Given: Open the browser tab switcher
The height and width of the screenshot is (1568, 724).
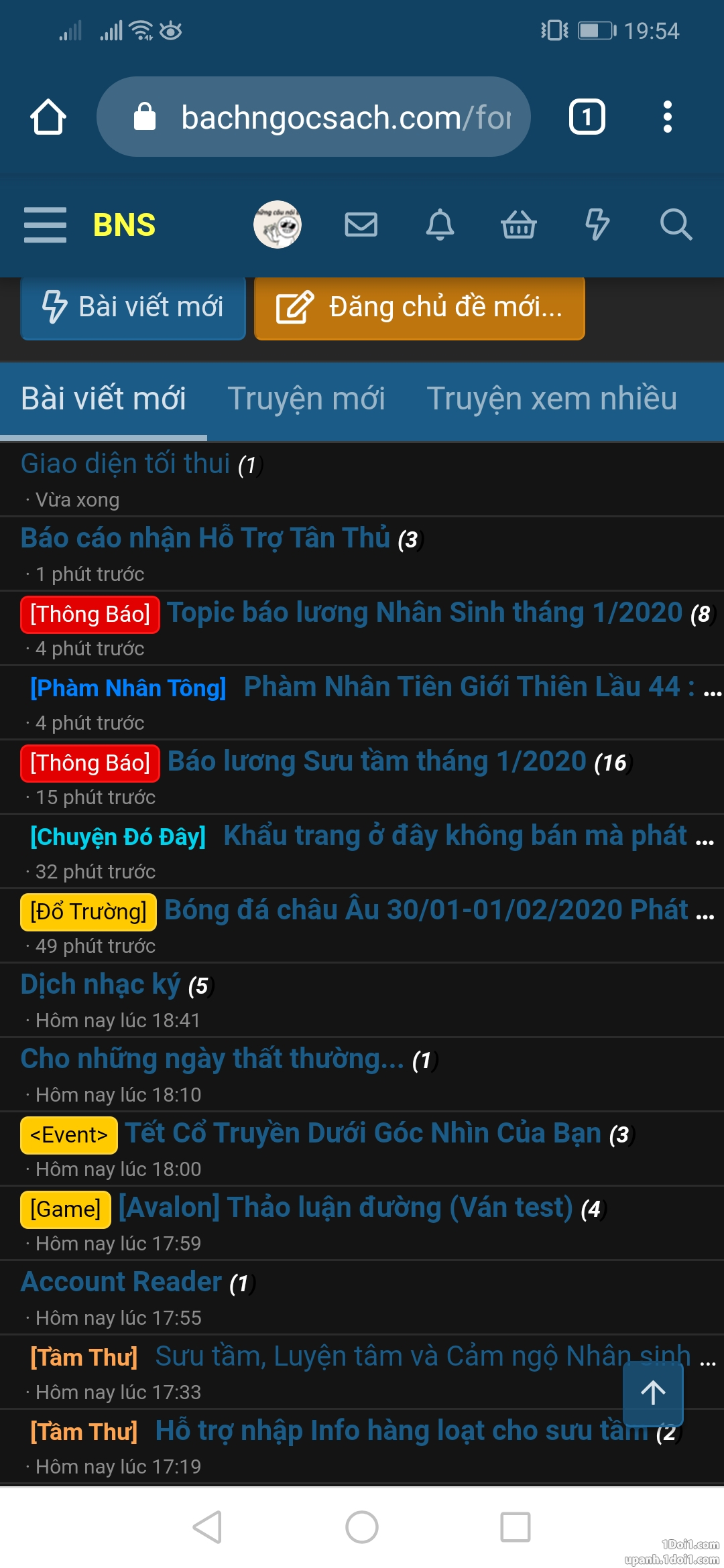Looking at the screenshot, I should (x=586, y=115).
